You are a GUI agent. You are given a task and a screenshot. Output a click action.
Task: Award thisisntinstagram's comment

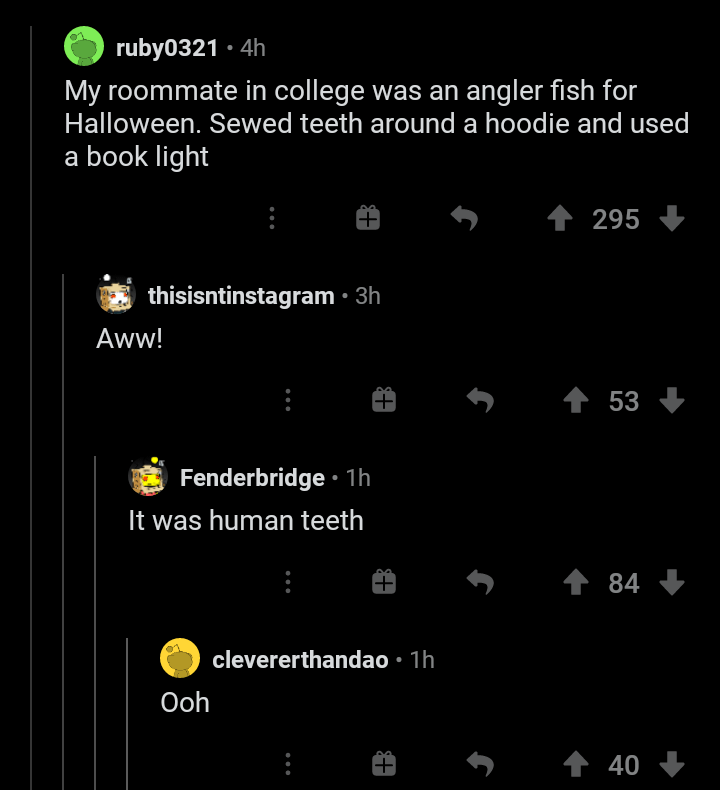pos(384,401)
